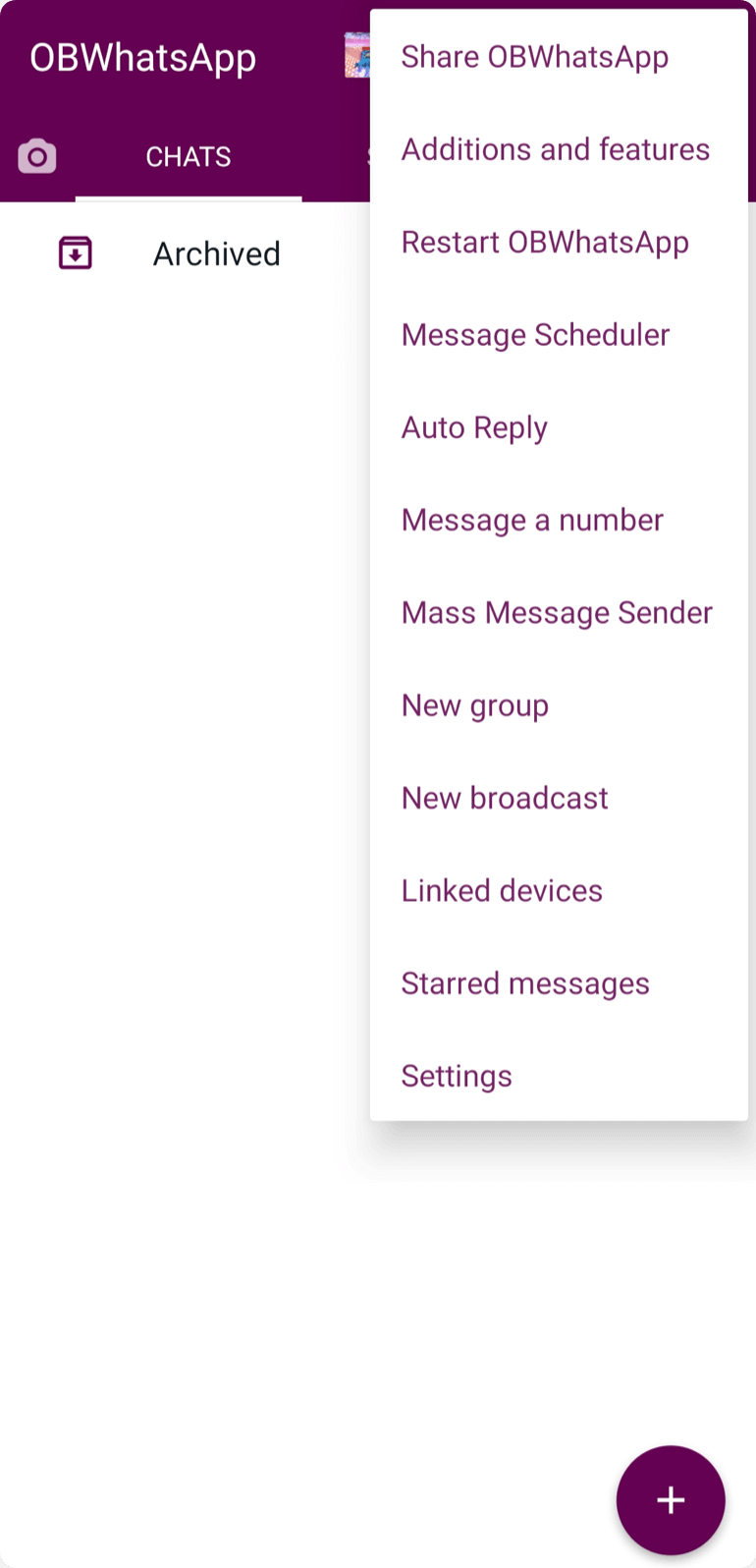Select Message a number
This screenshot has height=1568, width=756.
[532, 520]
